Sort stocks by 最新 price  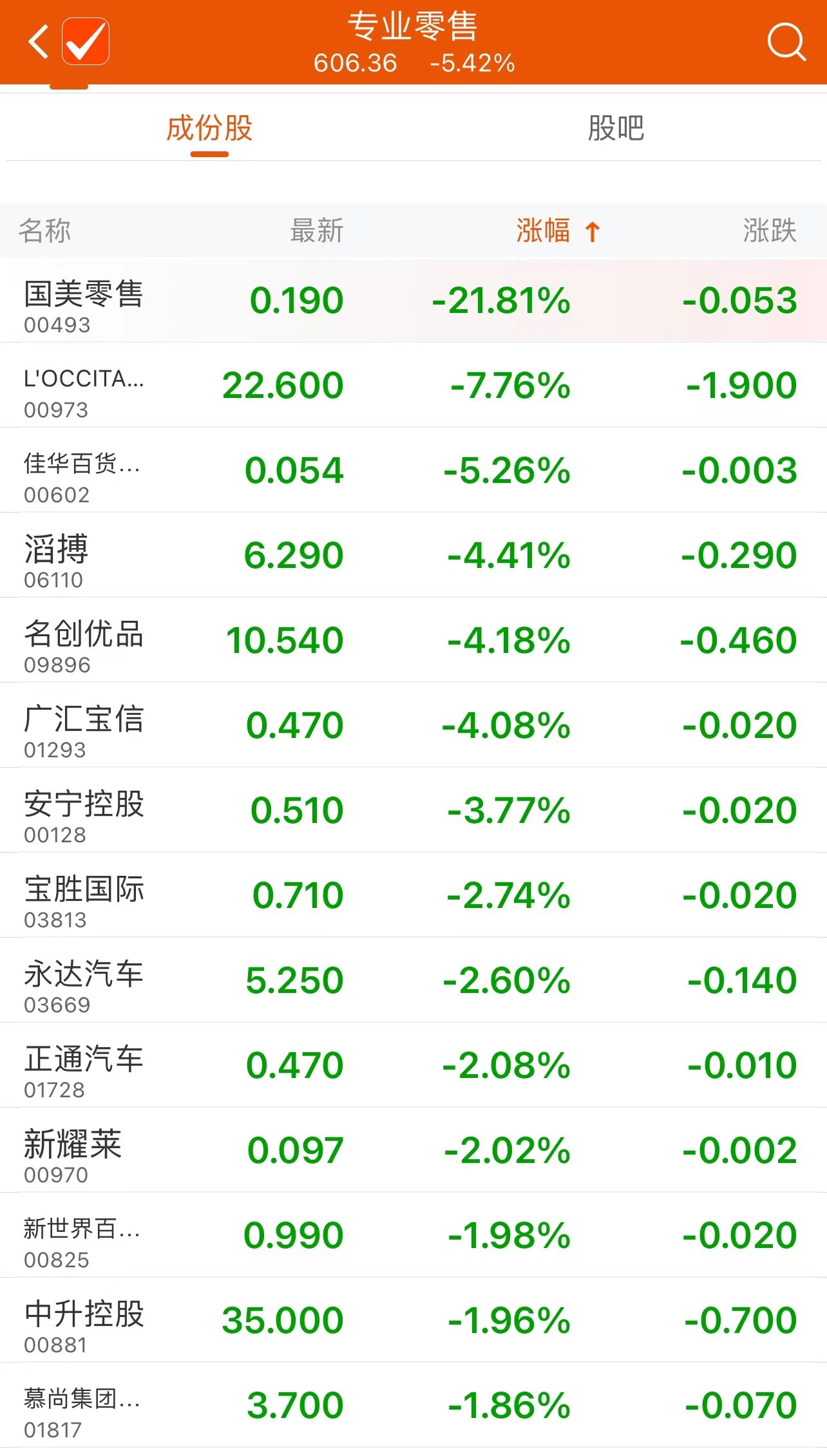point(316,231)
